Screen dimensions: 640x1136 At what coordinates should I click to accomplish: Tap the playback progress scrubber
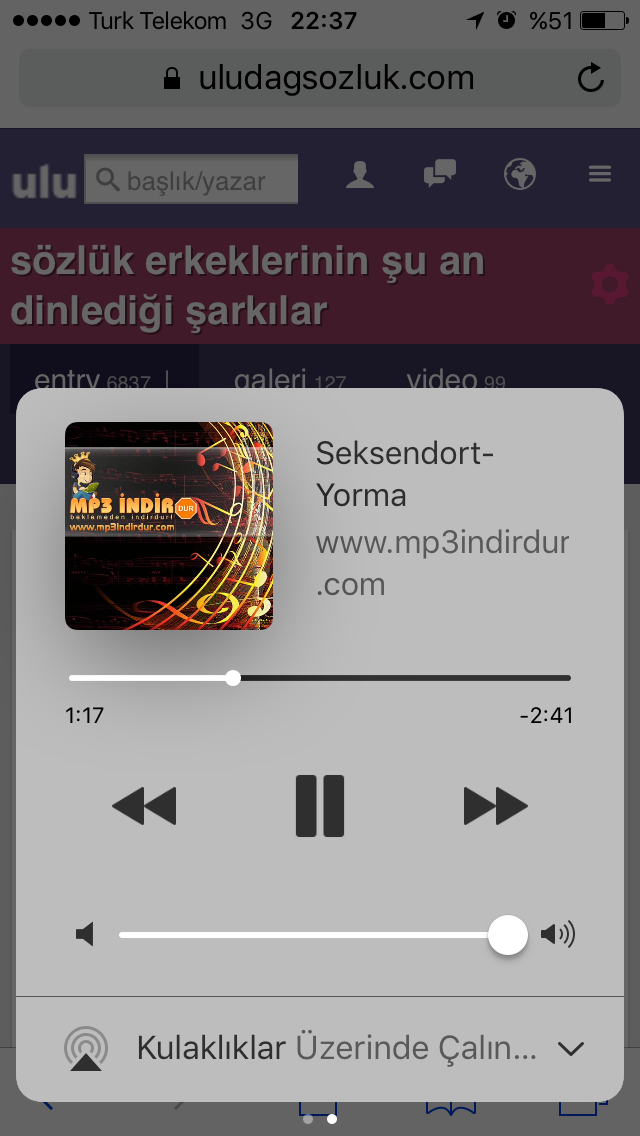[233, 678]
